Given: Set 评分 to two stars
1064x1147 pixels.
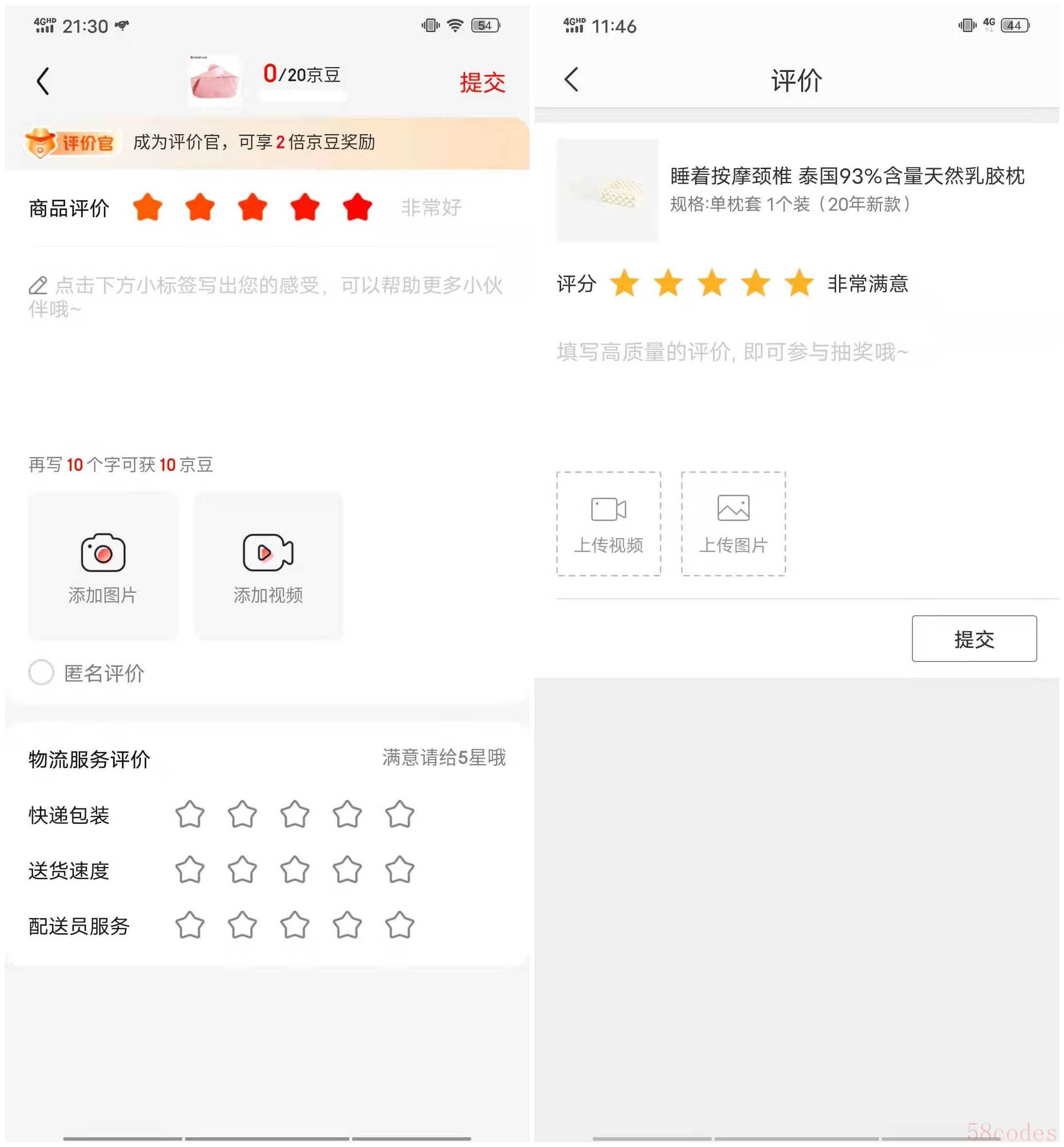Looking at the screenshot, I should click(669, 283).
